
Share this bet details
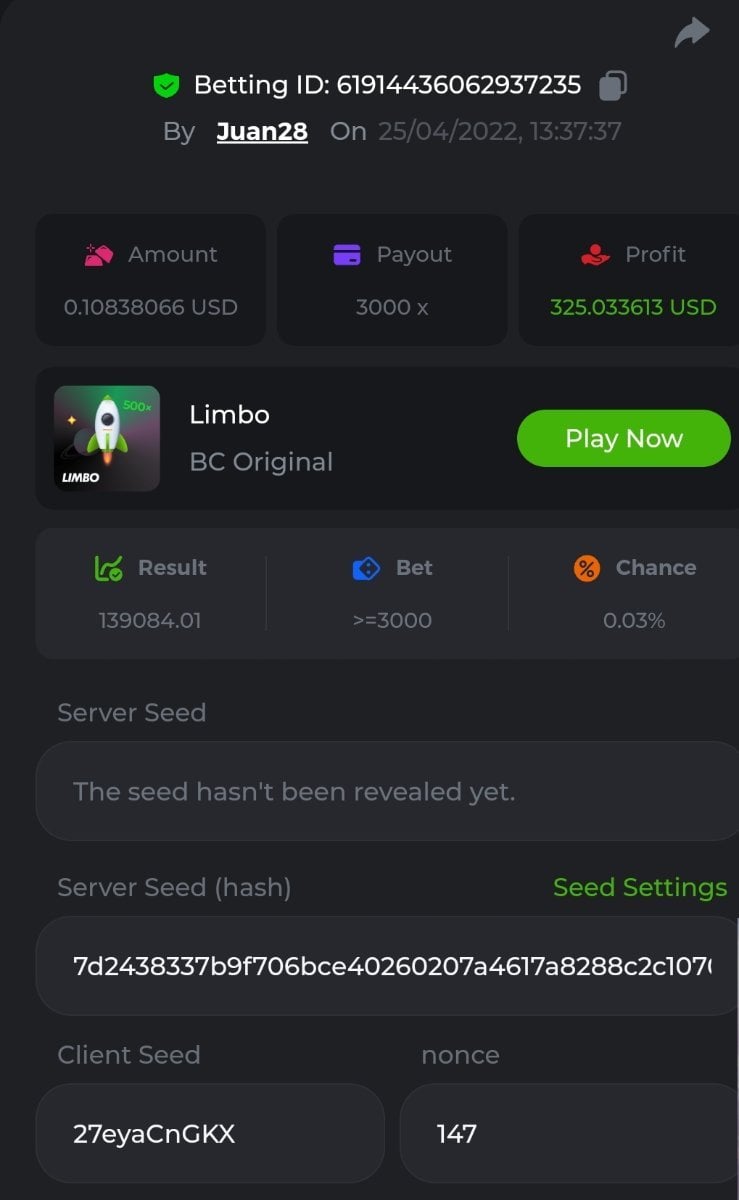coord(691,33)
